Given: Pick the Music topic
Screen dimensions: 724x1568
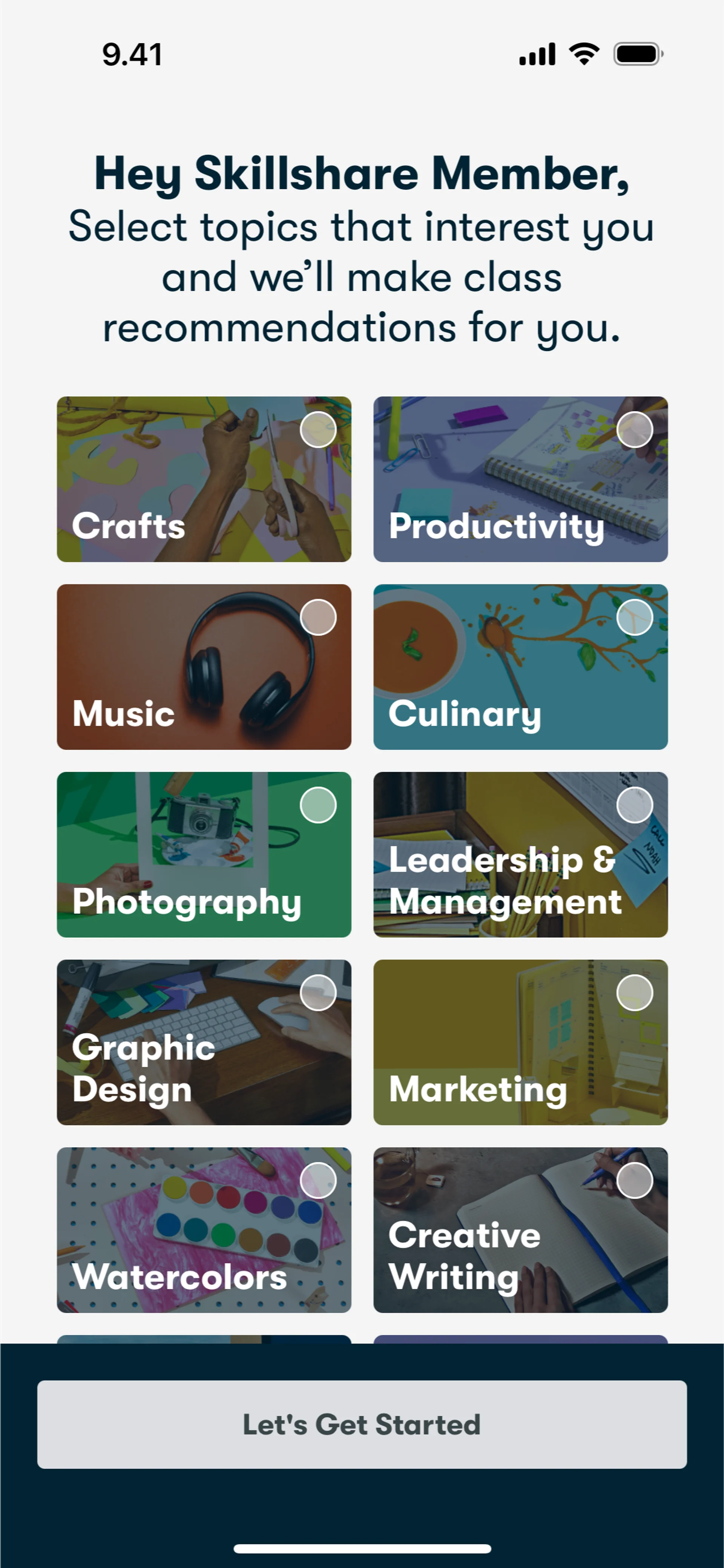Looking at the screenshot, I should pos(203,667).
